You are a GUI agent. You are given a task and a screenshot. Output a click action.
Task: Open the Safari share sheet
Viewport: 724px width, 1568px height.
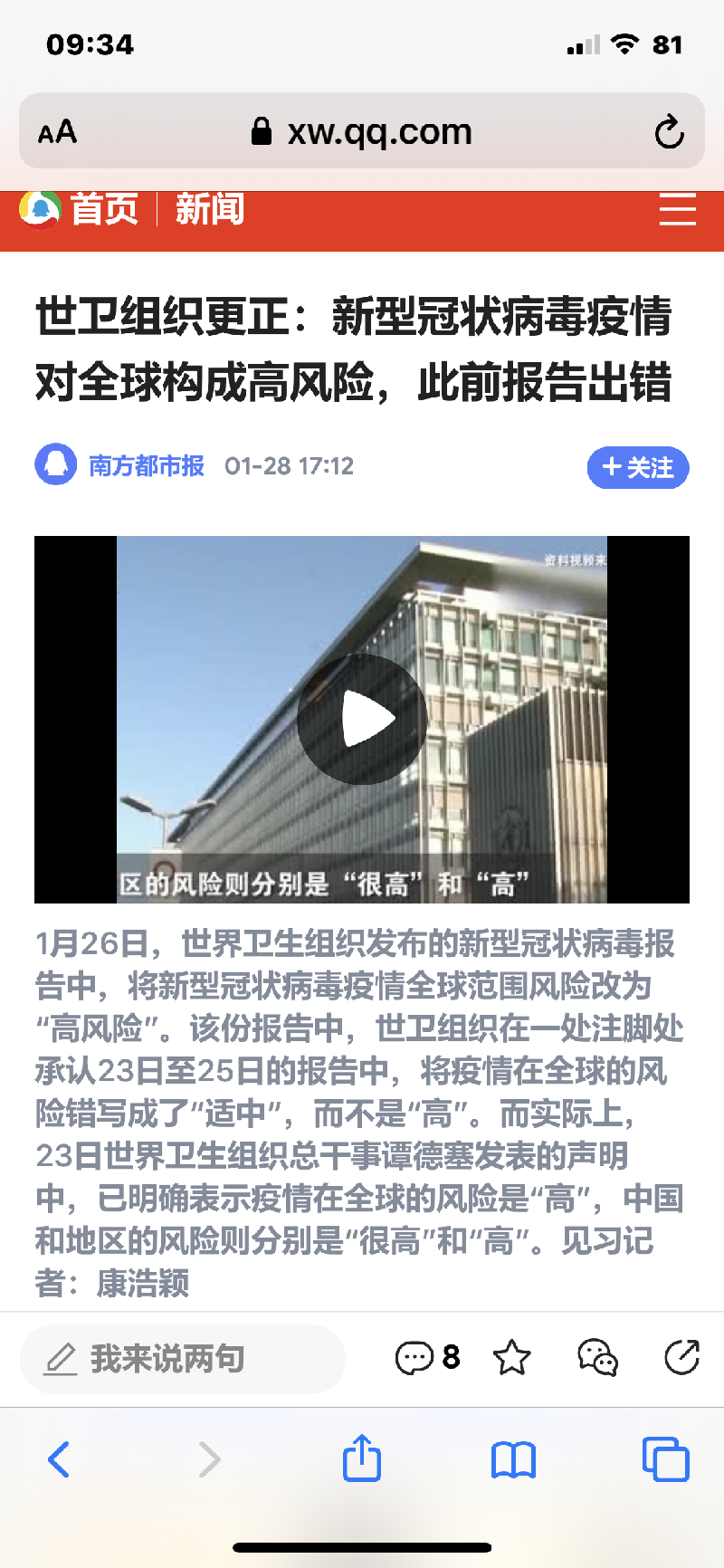[362, 1458]
